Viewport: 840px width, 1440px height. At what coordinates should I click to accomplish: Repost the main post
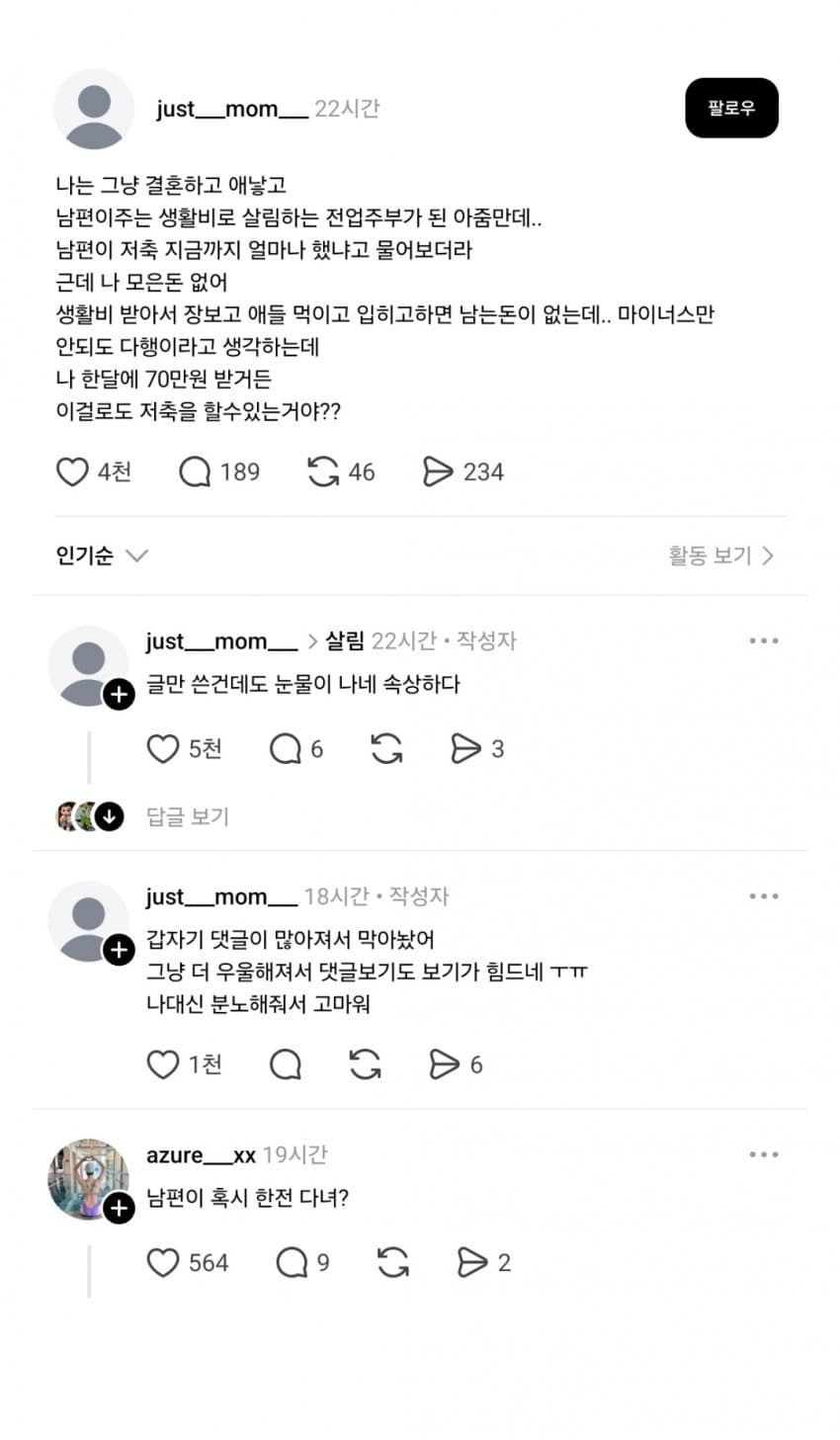323,472
